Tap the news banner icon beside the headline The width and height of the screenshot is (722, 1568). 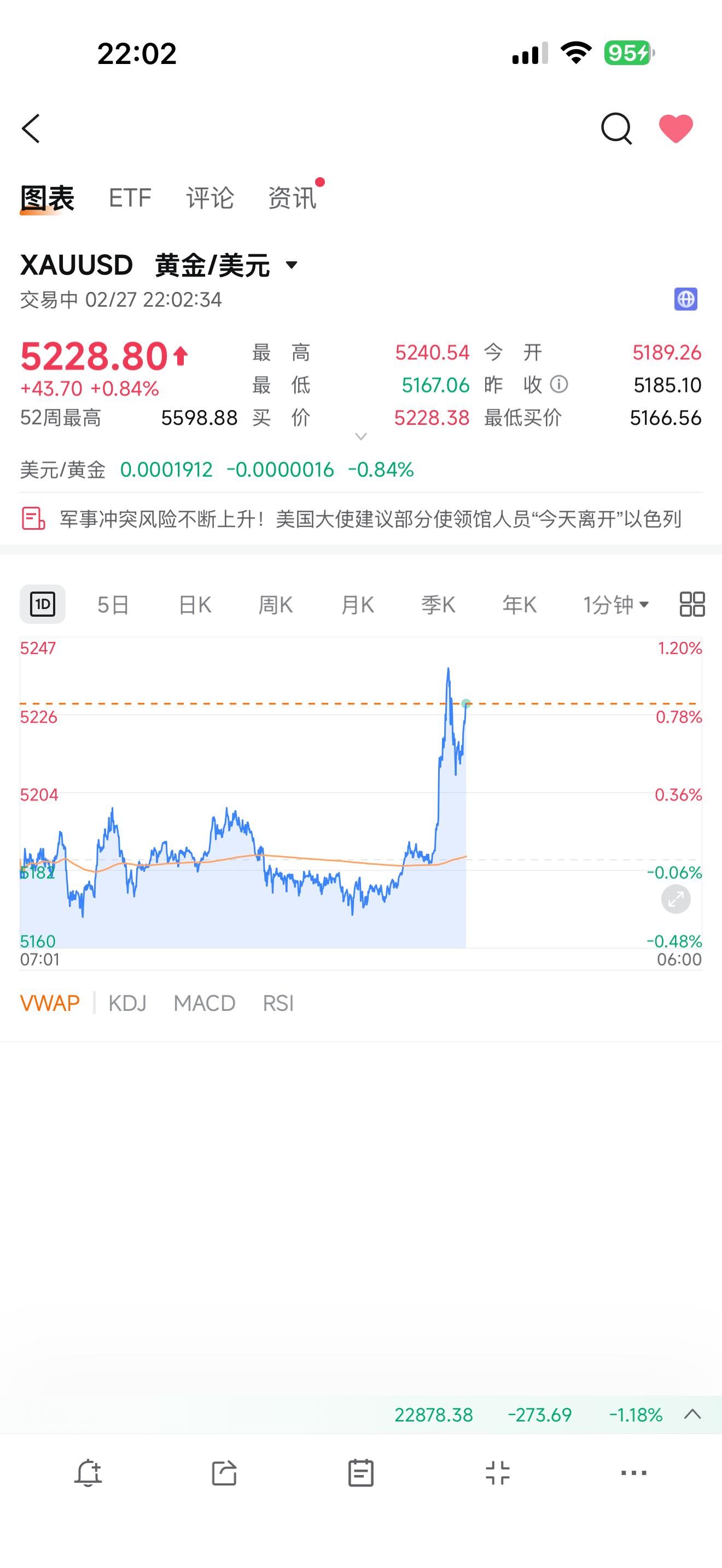click(x=33, y=518)
